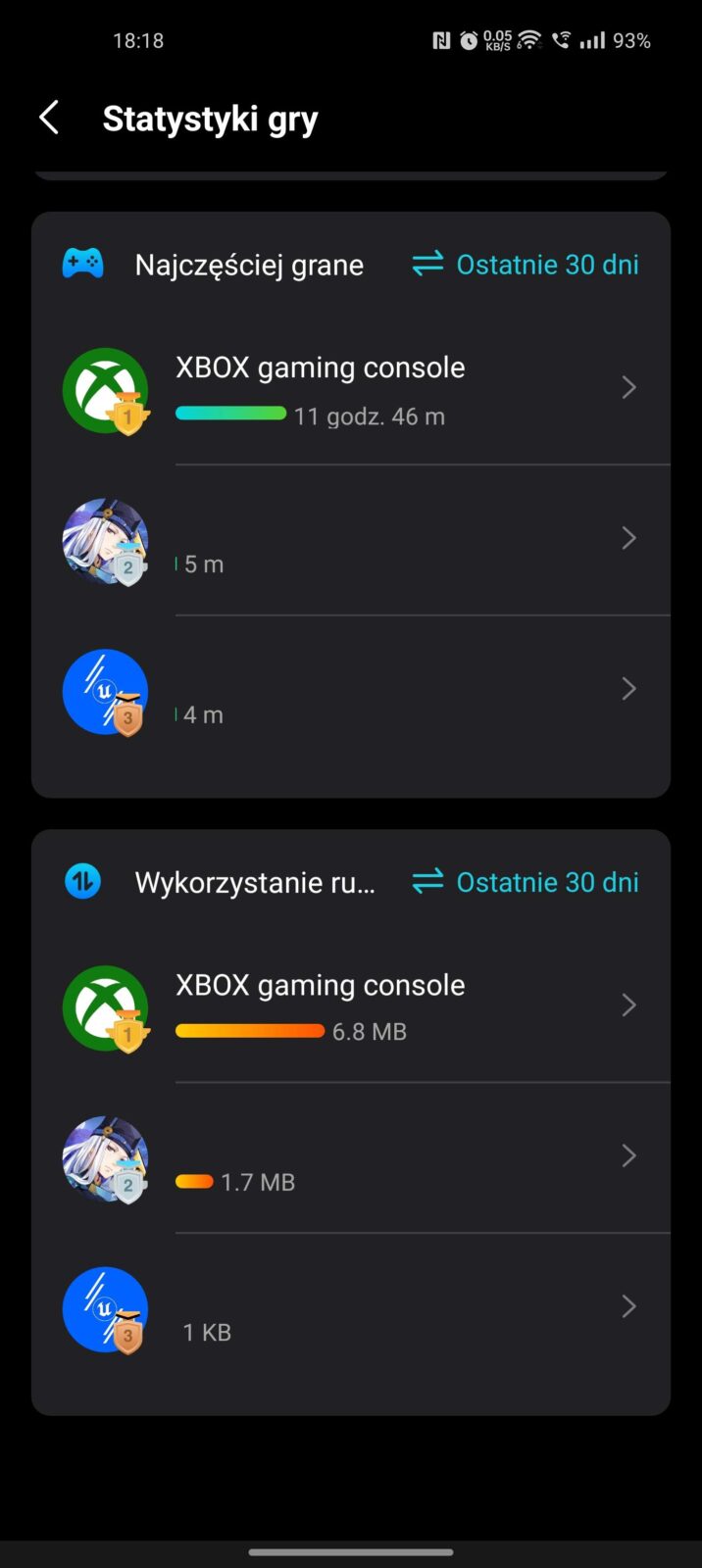This screenshot has height=1568, width=702.
Task: Change the Najczęściej grane period filter
Action: [x=526, y=265]
